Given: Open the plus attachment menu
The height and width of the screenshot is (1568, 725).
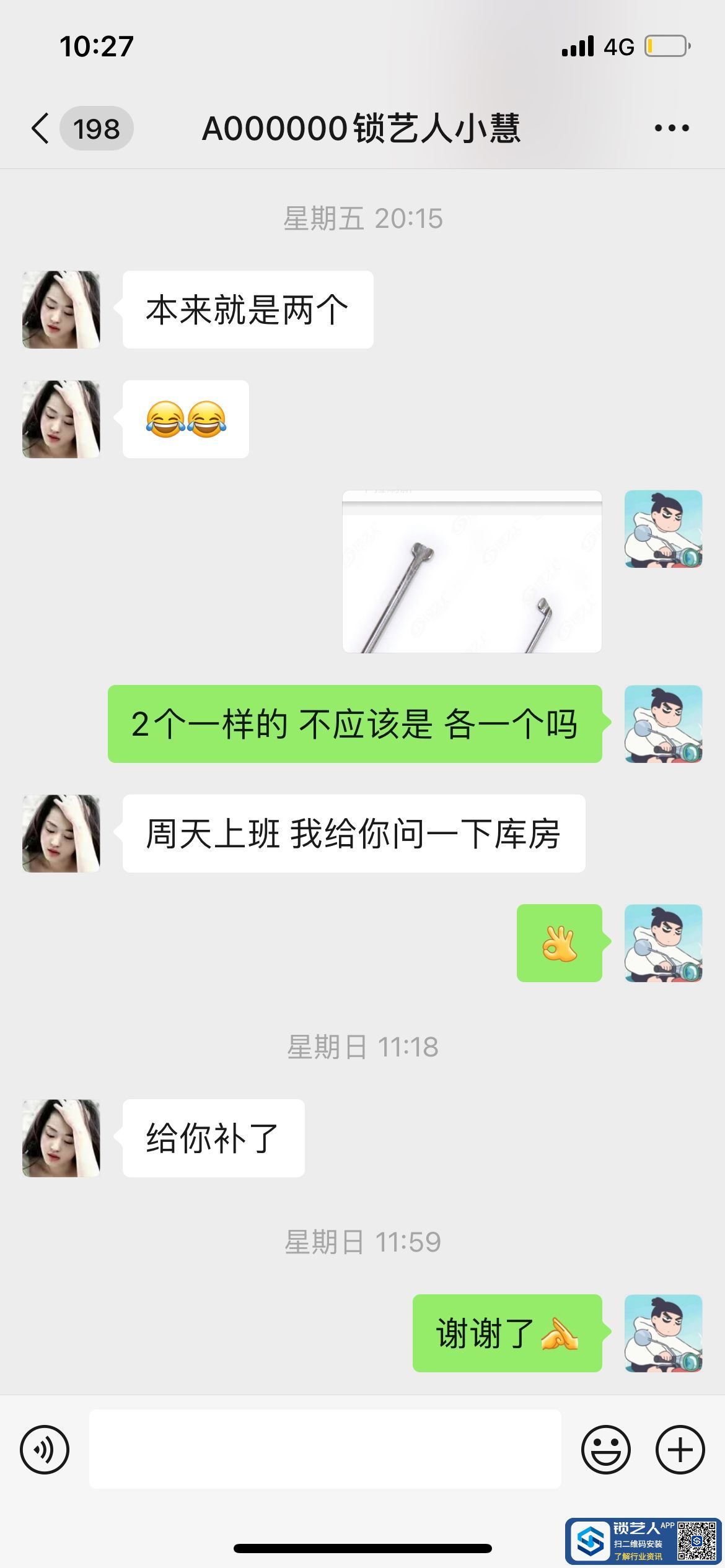Looking at the screenshot, I should pyautogui.click(x=680, y=1450).
